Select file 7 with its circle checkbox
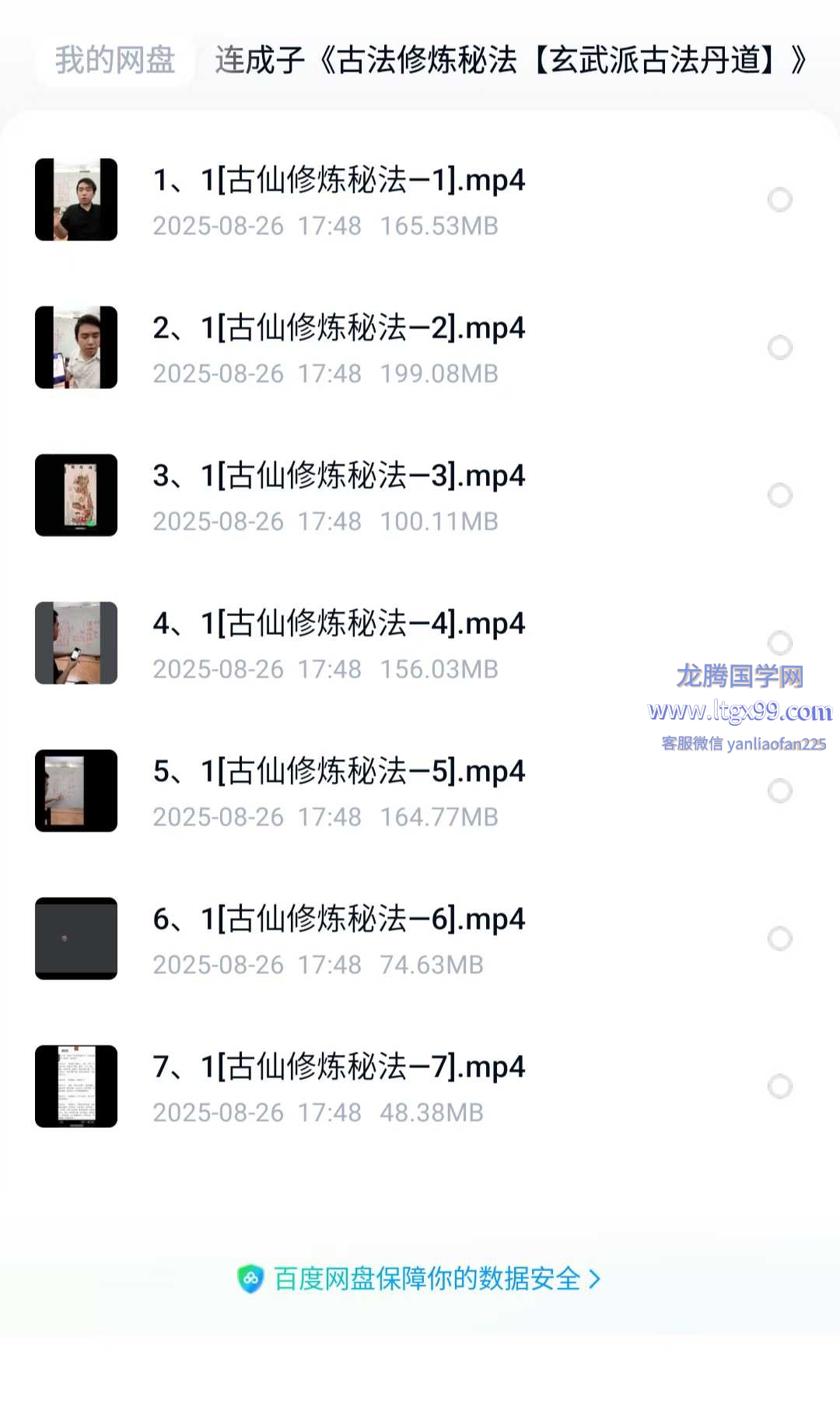The height and width of the screenshot is (1422, 840). pos(779,1087)
